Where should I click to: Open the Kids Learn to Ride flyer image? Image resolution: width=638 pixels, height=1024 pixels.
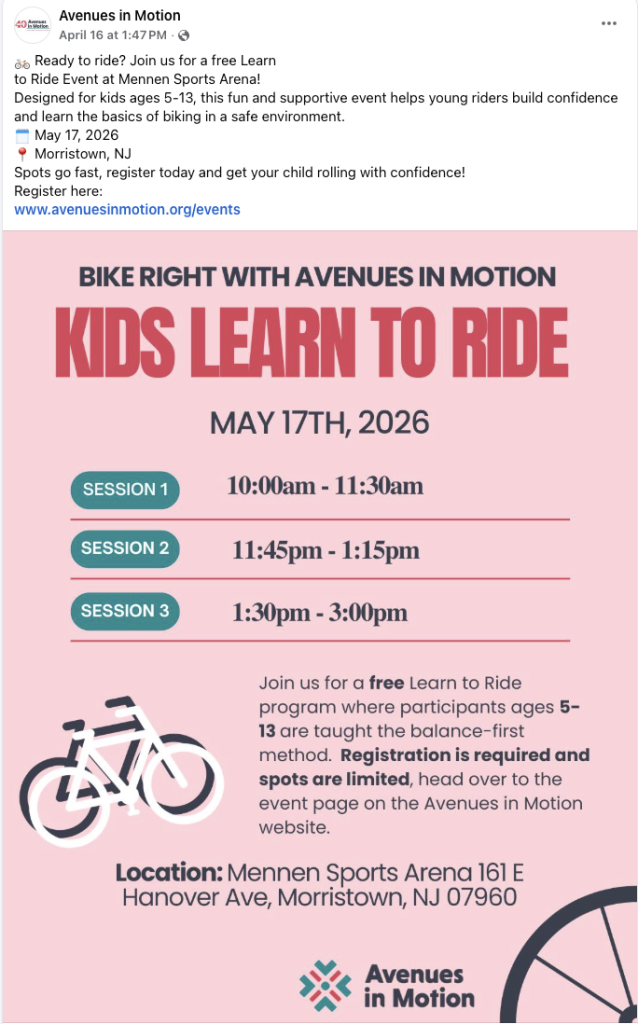(319, 626)
